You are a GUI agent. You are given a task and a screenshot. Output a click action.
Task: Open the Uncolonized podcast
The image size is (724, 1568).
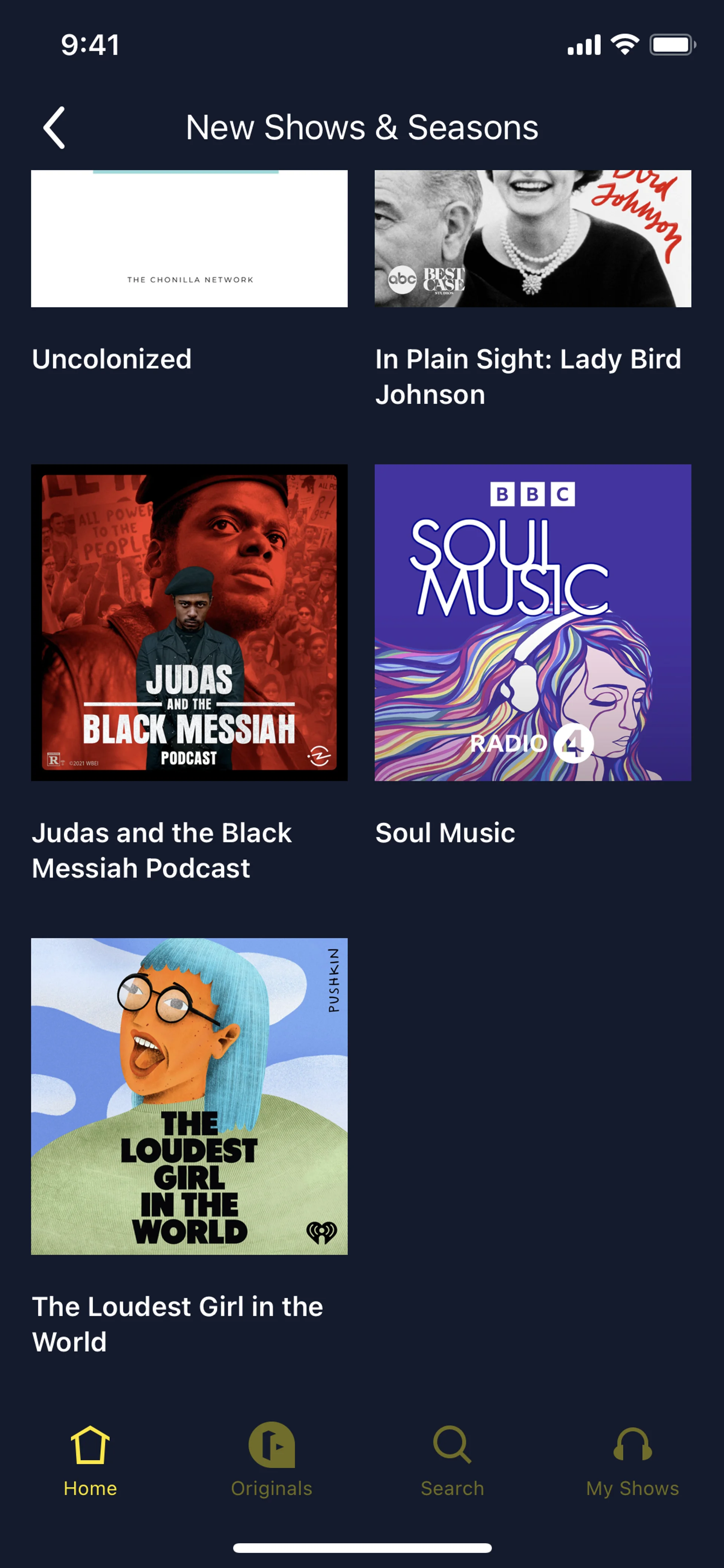click(189, 239)
